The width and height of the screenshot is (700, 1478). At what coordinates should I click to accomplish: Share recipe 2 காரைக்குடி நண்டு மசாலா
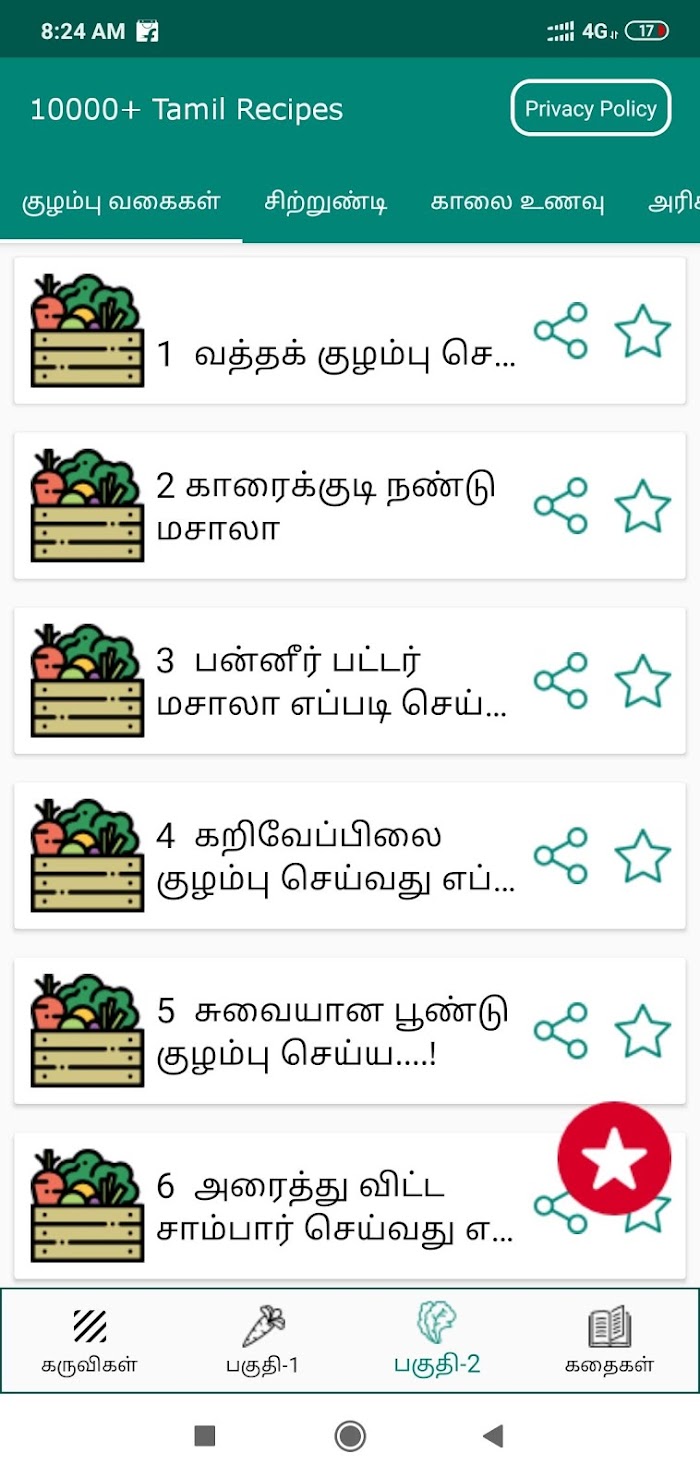click(561, 506)
